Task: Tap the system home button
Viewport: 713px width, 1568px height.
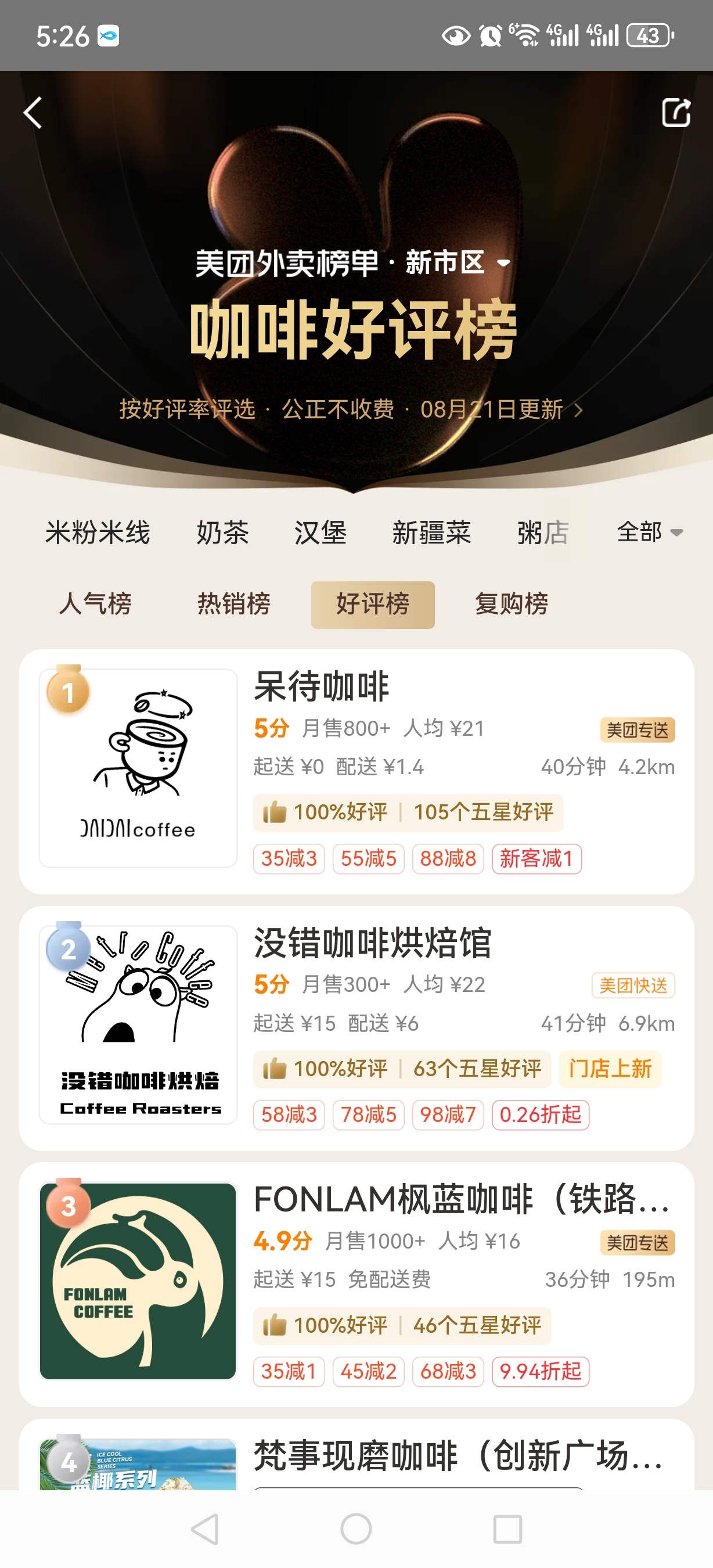Action: tap(356, 1529)
